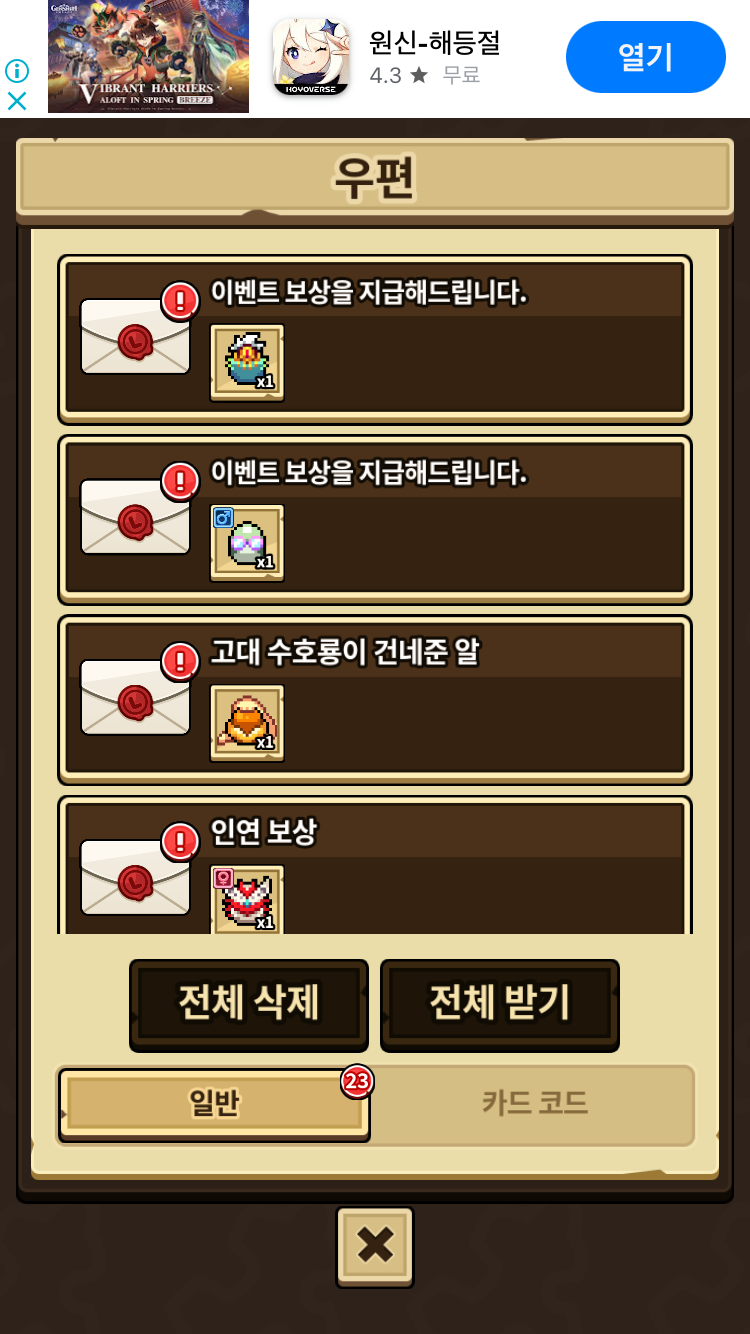Close the 우편 mailbox window
The image size is (750, 1334).
coord(374,1246)
